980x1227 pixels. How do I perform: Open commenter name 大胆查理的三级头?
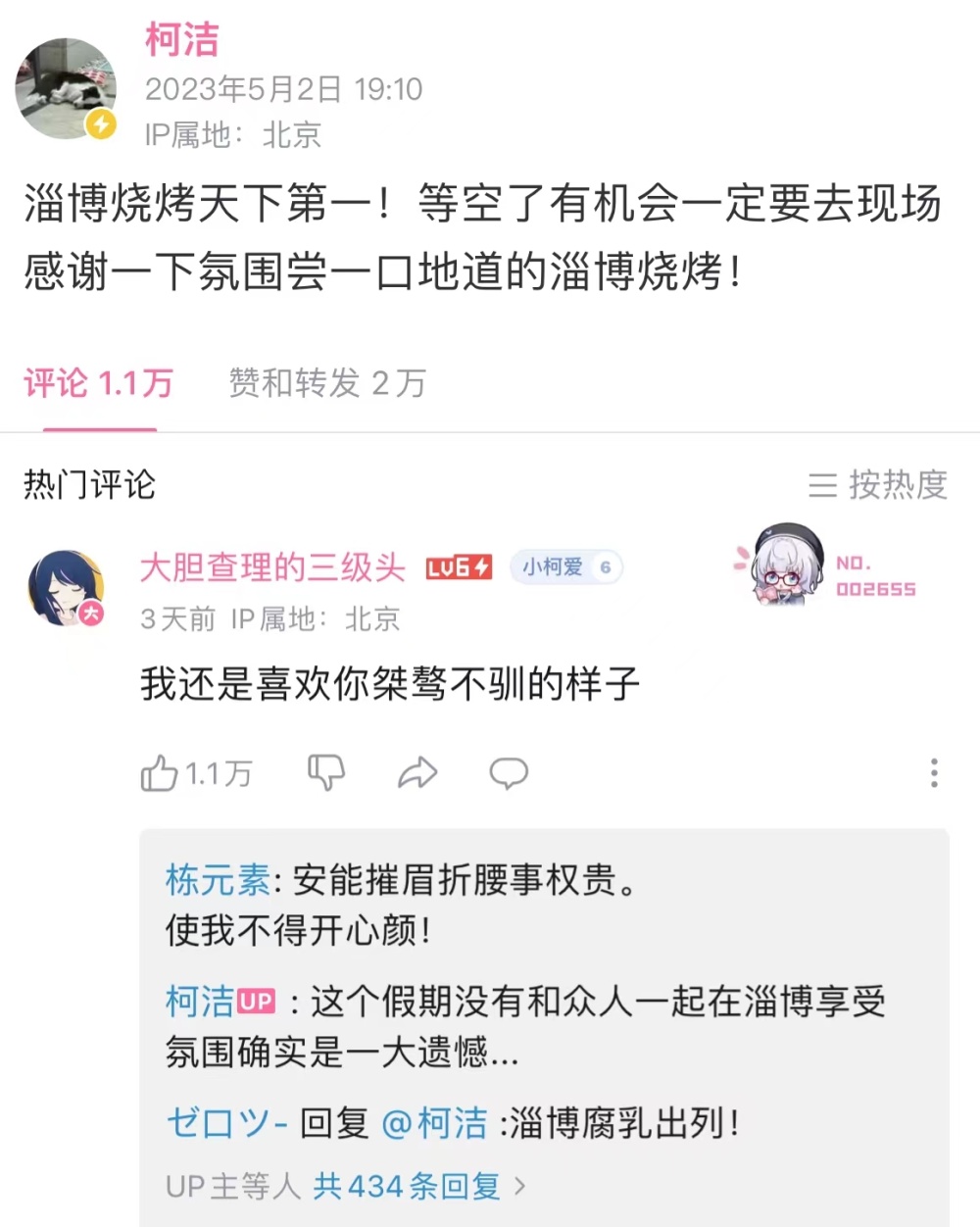coord(272,567)
